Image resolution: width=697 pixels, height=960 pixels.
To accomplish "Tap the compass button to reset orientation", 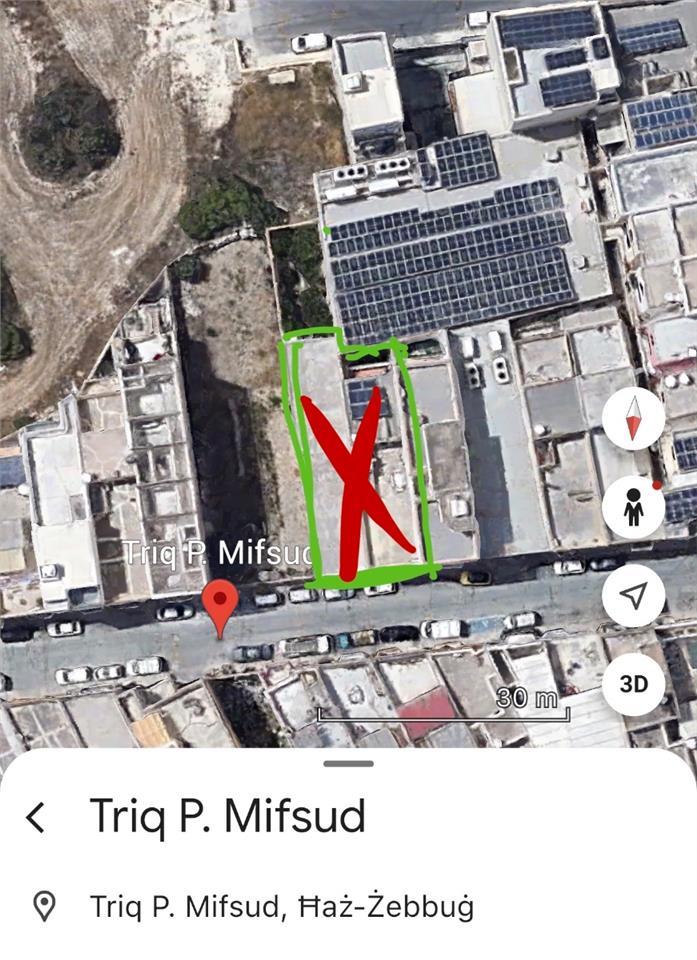I will tap(633, 419).
